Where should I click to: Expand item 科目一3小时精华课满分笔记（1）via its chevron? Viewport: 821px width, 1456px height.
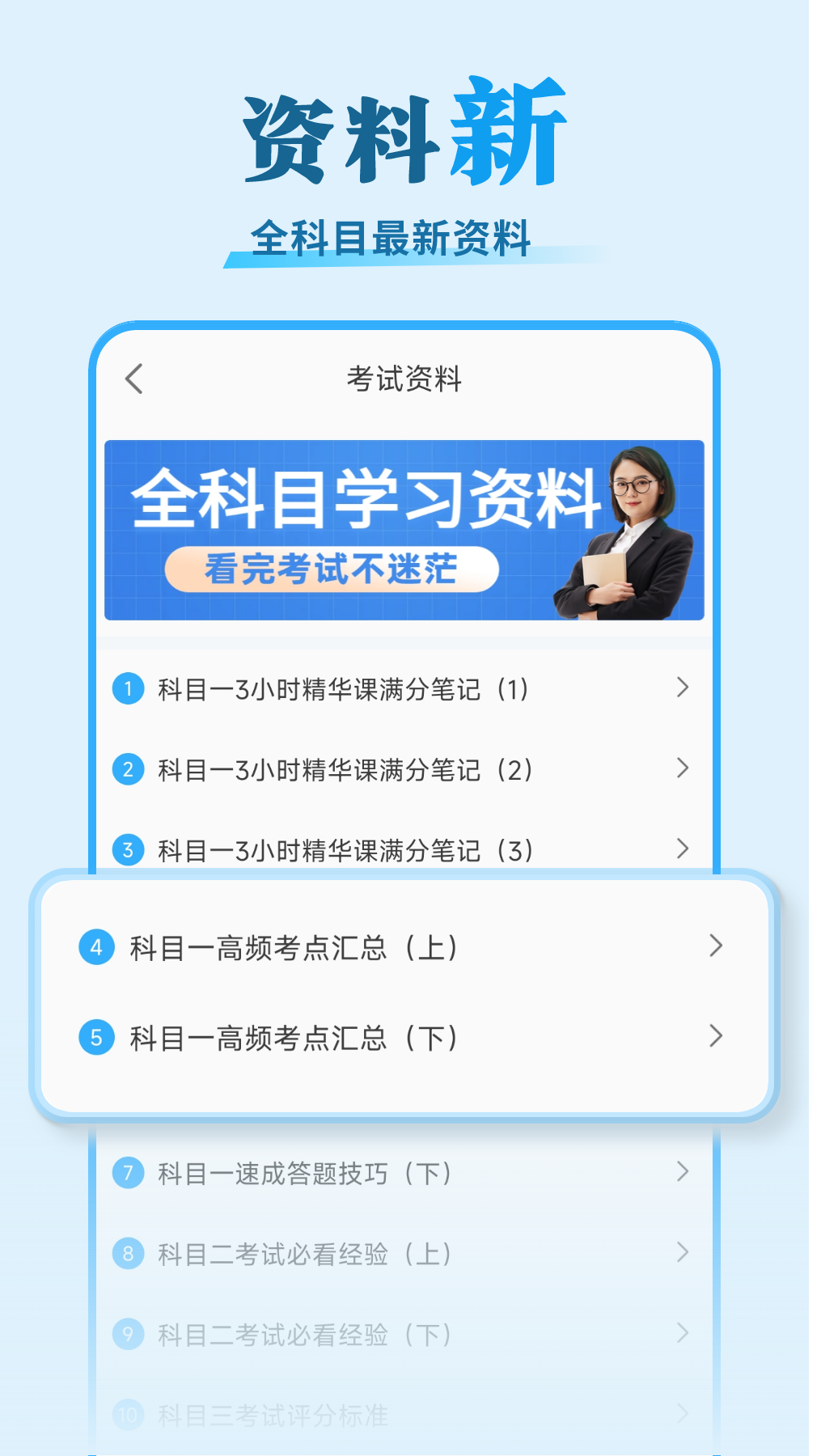pyautogui.click(x=682, y=688)
